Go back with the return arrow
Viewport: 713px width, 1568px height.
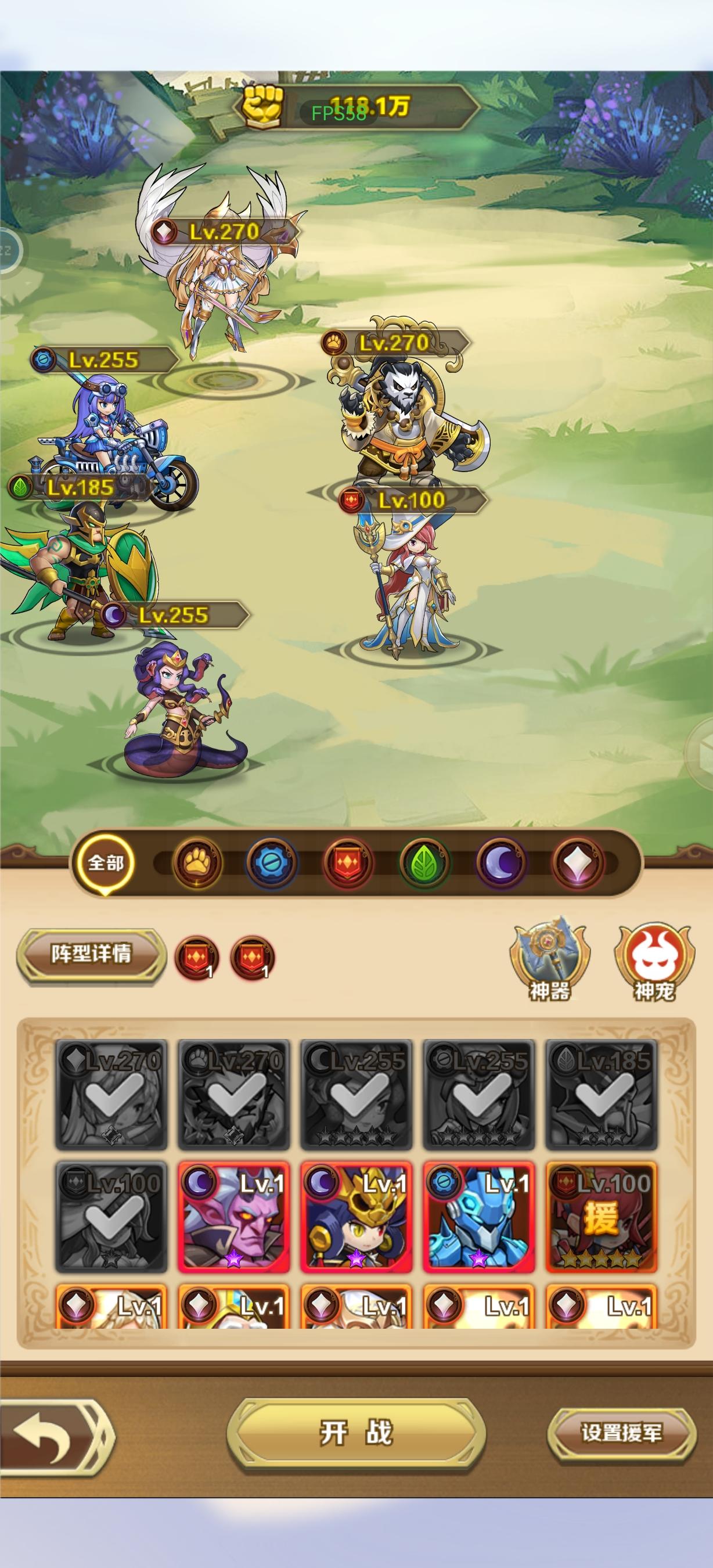[56, 1438]
